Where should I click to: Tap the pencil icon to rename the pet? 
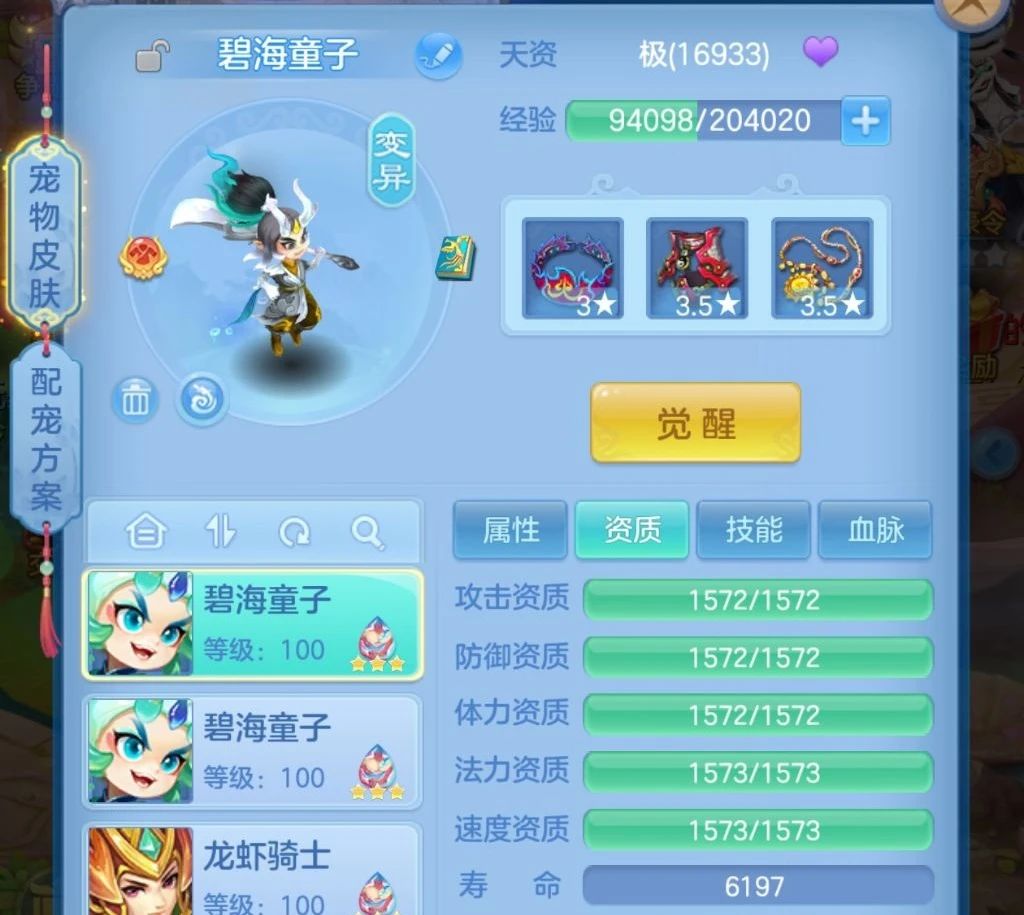438,55
